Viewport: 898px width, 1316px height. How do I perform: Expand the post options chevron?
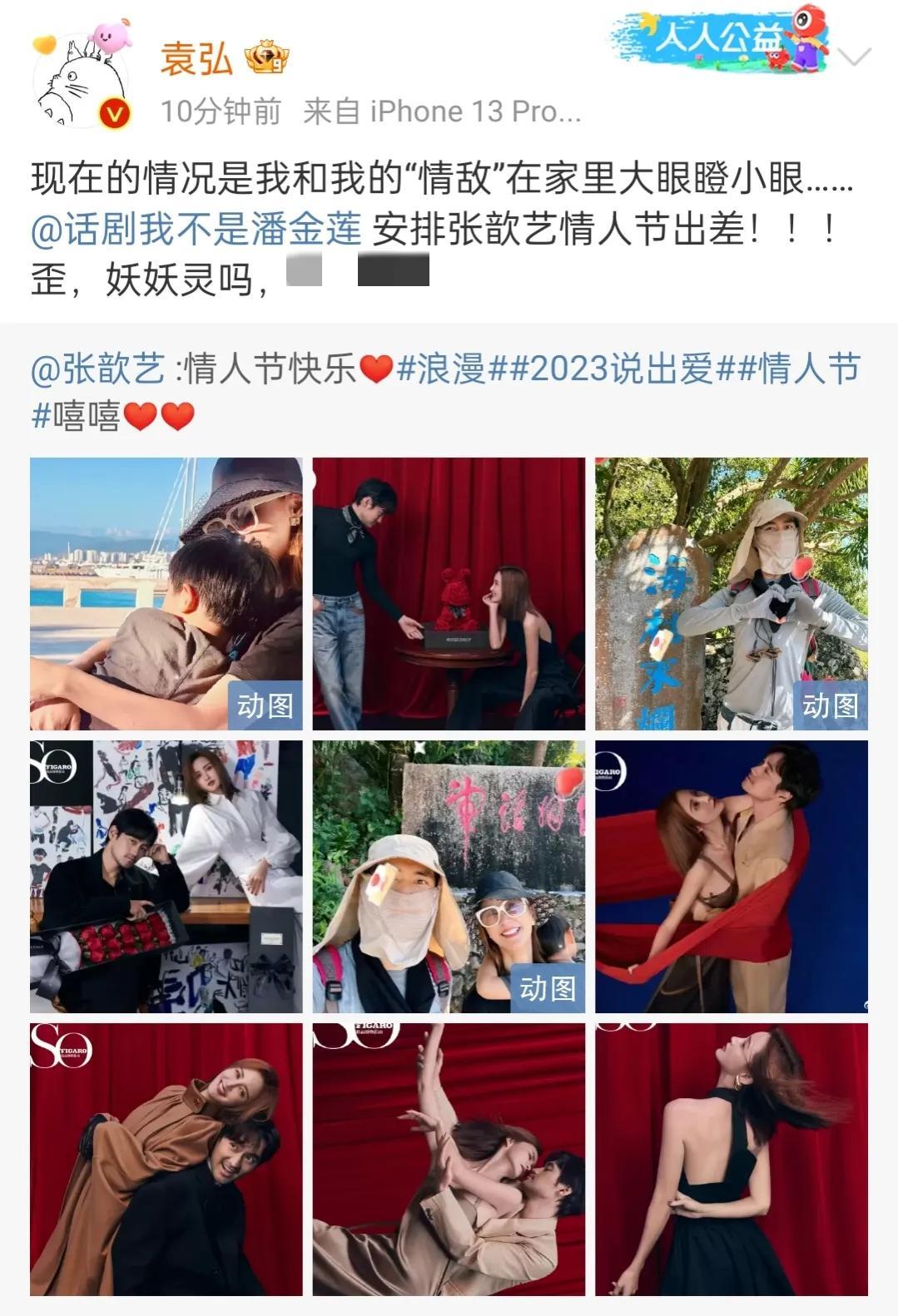tap(854, 58)
